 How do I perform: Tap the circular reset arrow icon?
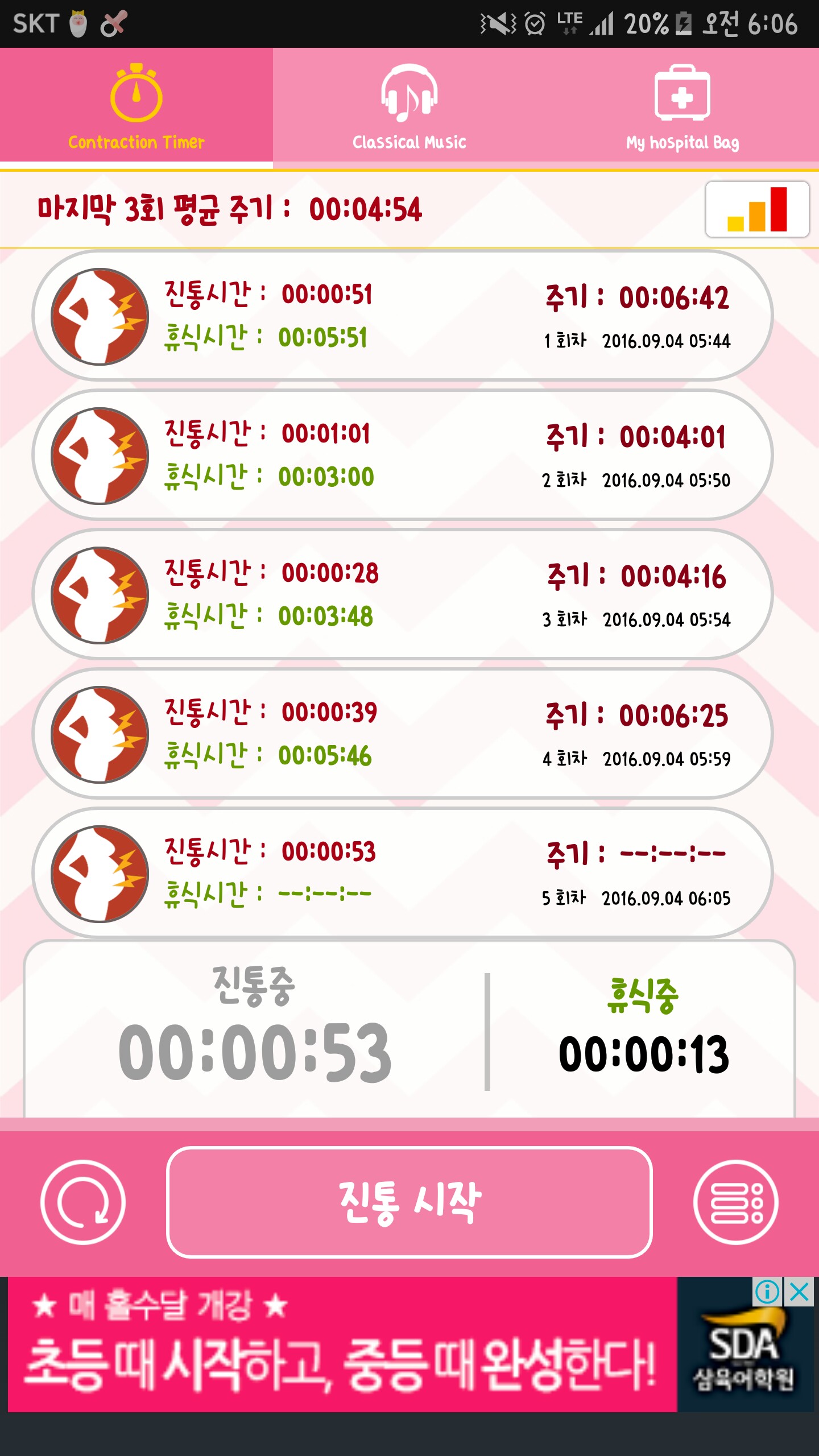click(83, 1202)
